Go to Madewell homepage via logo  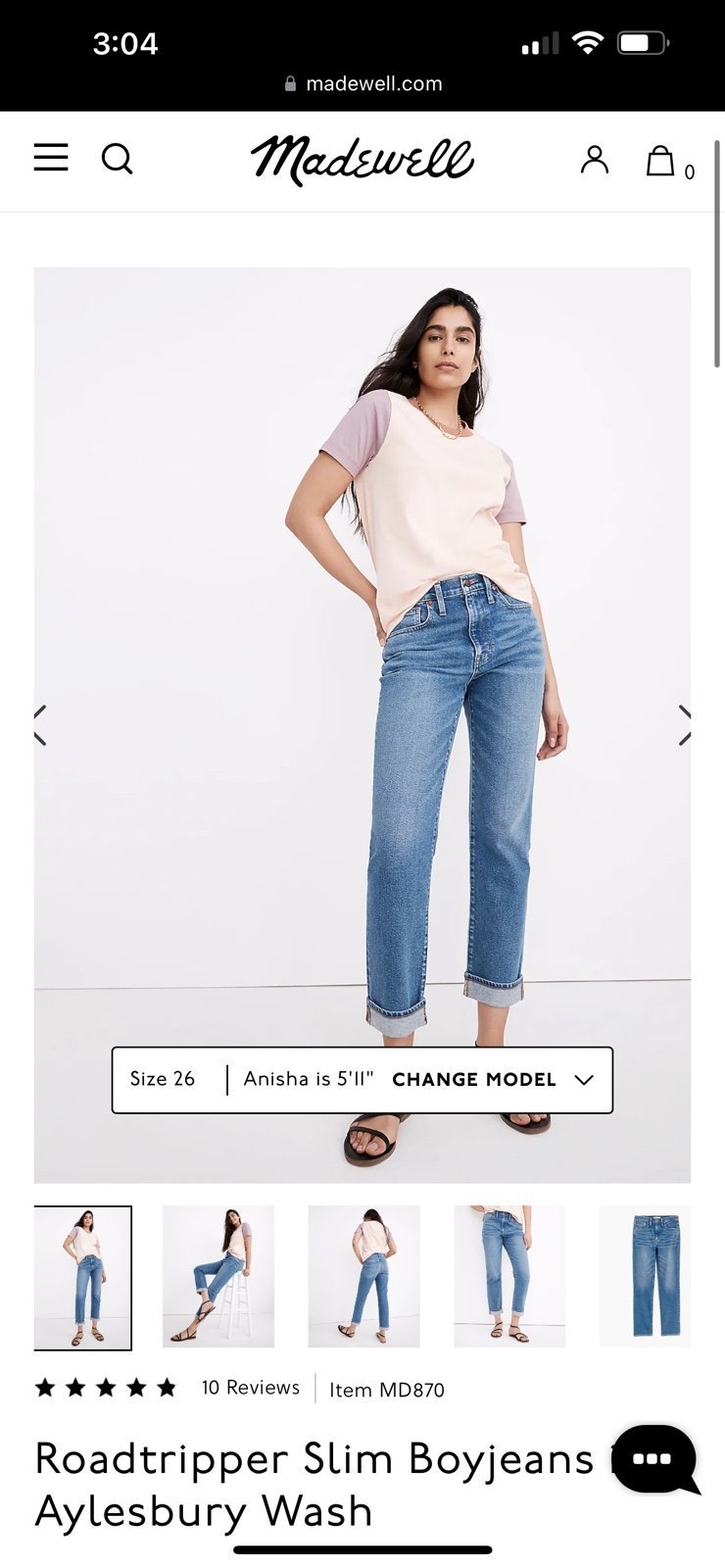tap(362, 160)
